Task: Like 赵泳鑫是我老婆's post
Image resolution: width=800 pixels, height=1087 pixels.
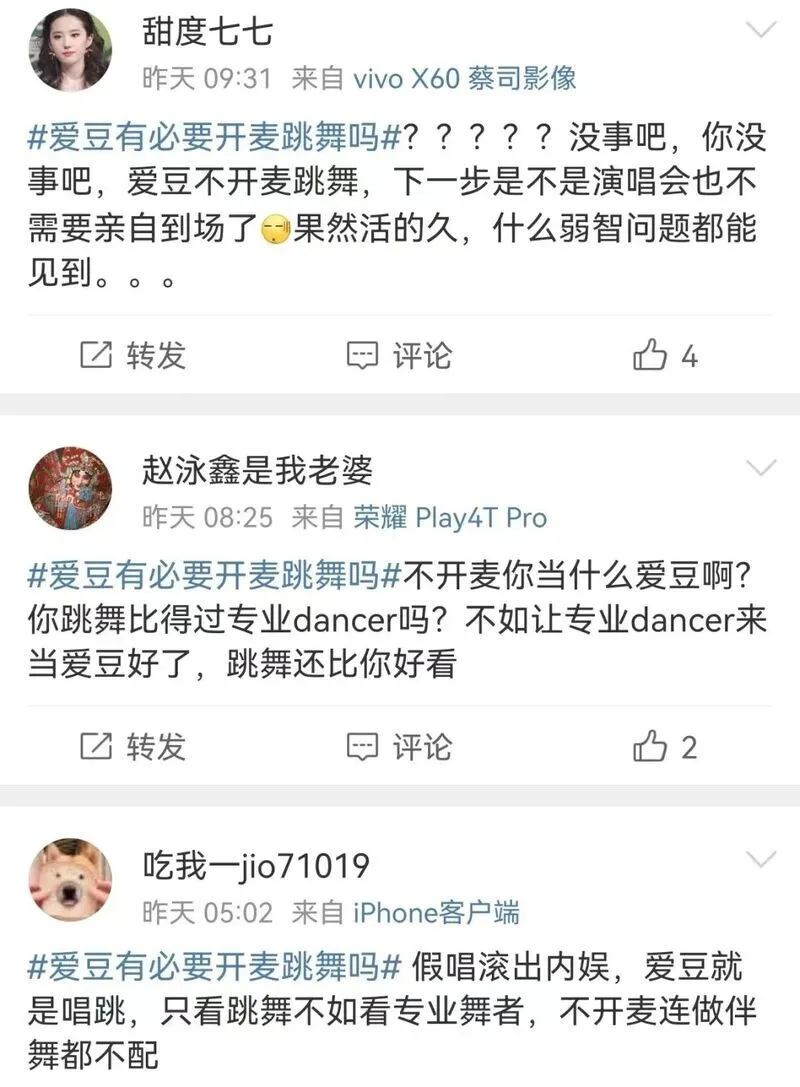Action: click(665, 746)
